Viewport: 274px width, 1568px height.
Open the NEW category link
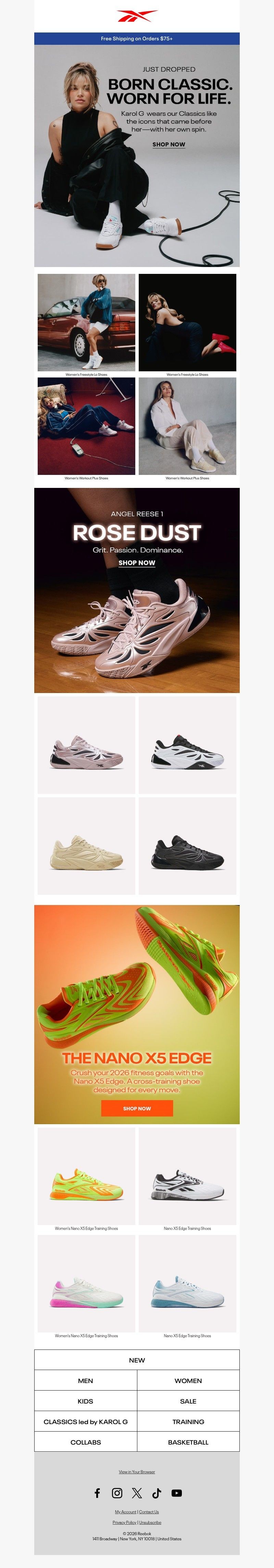click(137, 1360)
